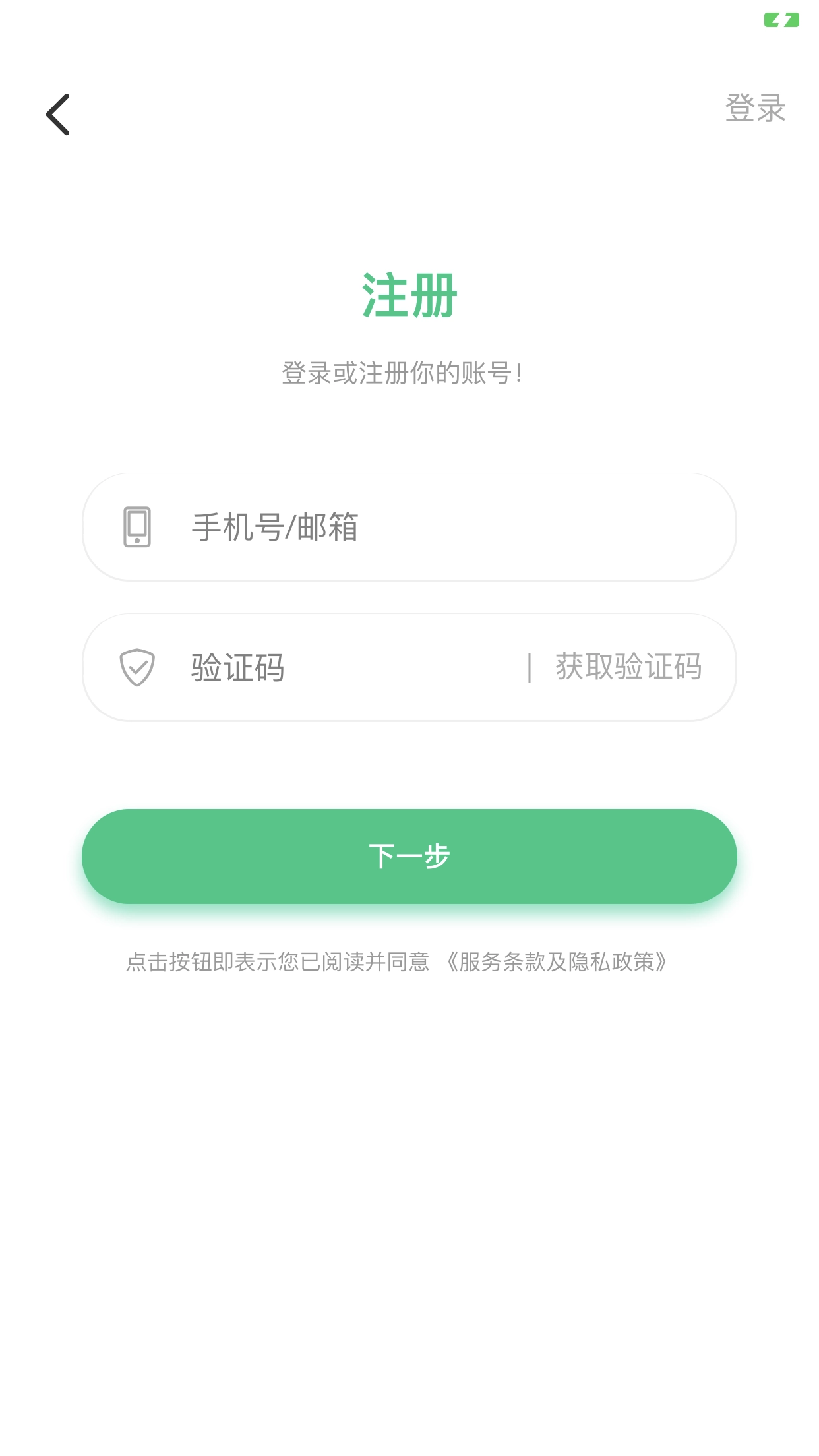Click the 注册 page title
819x1456 pixels.
[409, 296]
